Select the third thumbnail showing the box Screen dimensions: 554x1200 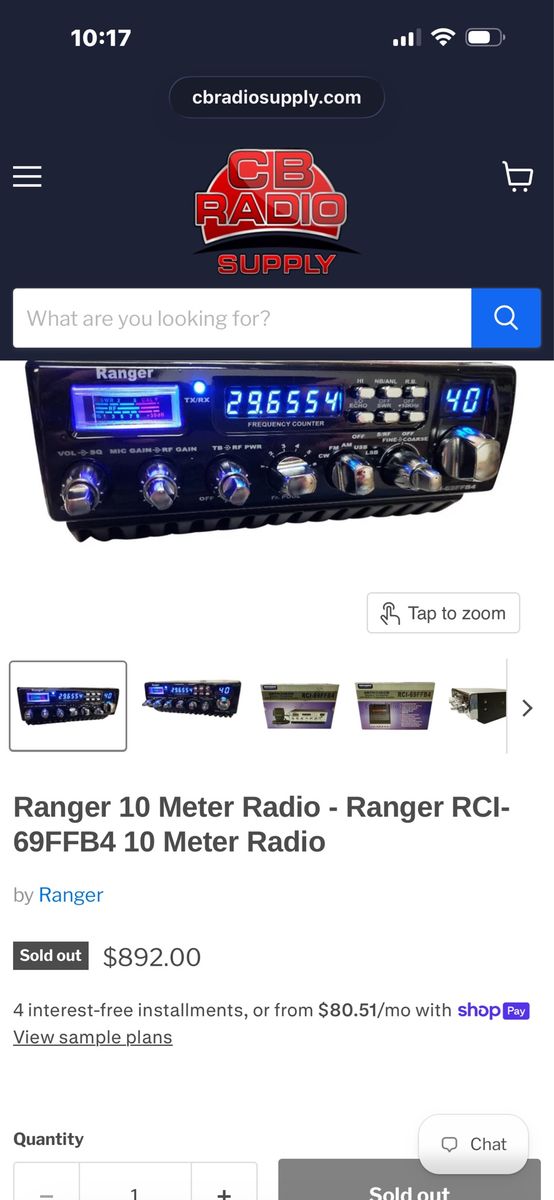[x=299, y=705]
